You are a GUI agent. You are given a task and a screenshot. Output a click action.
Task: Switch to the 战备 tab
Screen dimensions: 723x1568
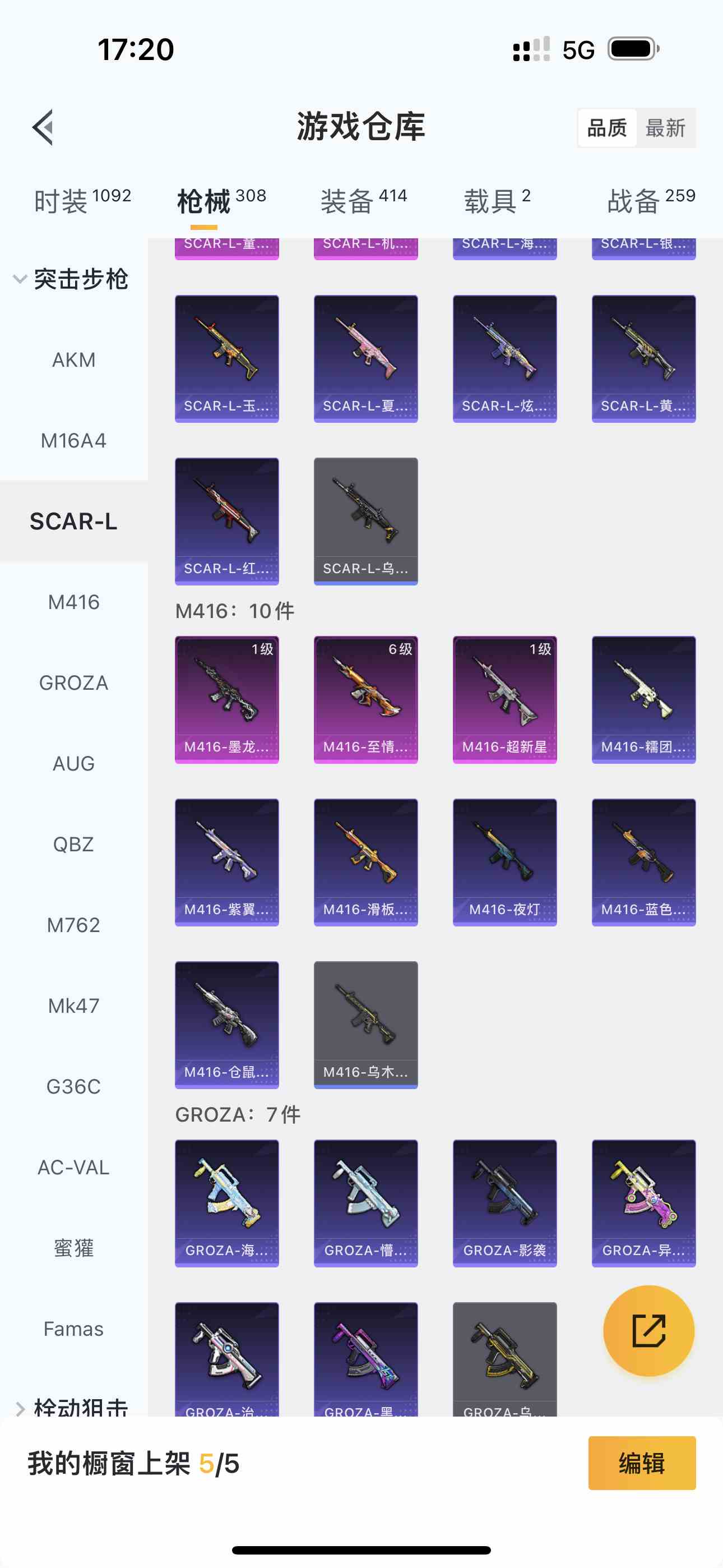coord(651,201)
